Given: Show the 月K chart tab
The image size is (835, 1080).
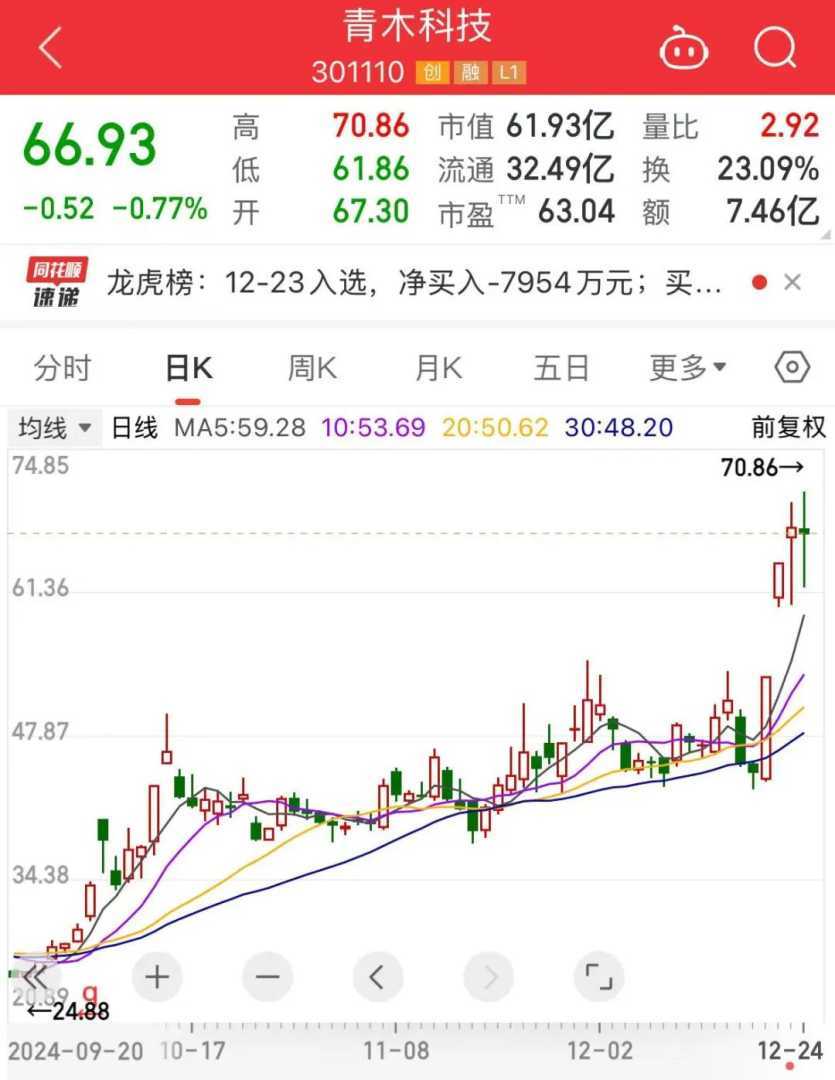Looking at the screenshot, I should pos(438,368).
